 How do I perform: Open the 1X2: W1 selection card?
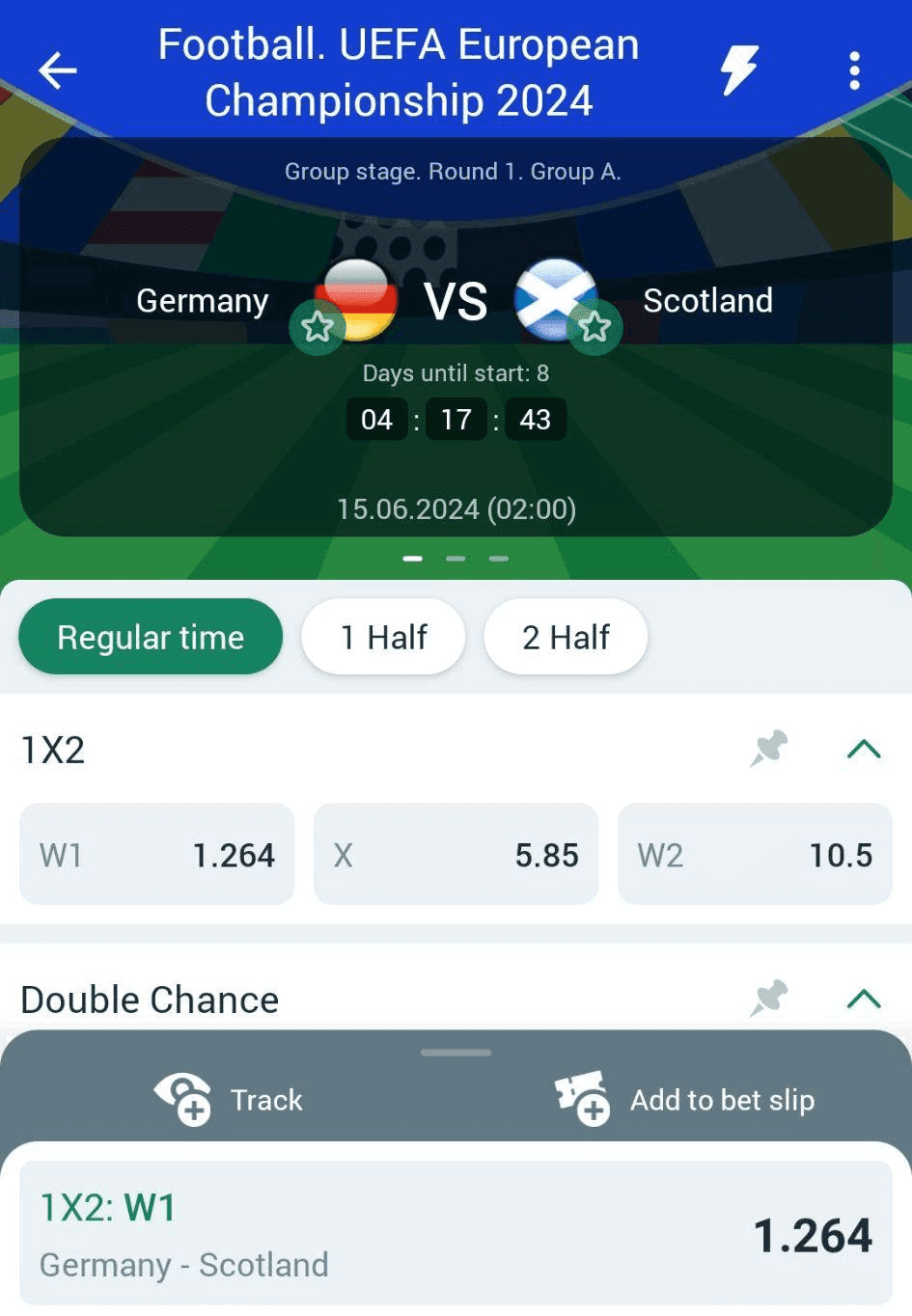tap(456, 1235)
